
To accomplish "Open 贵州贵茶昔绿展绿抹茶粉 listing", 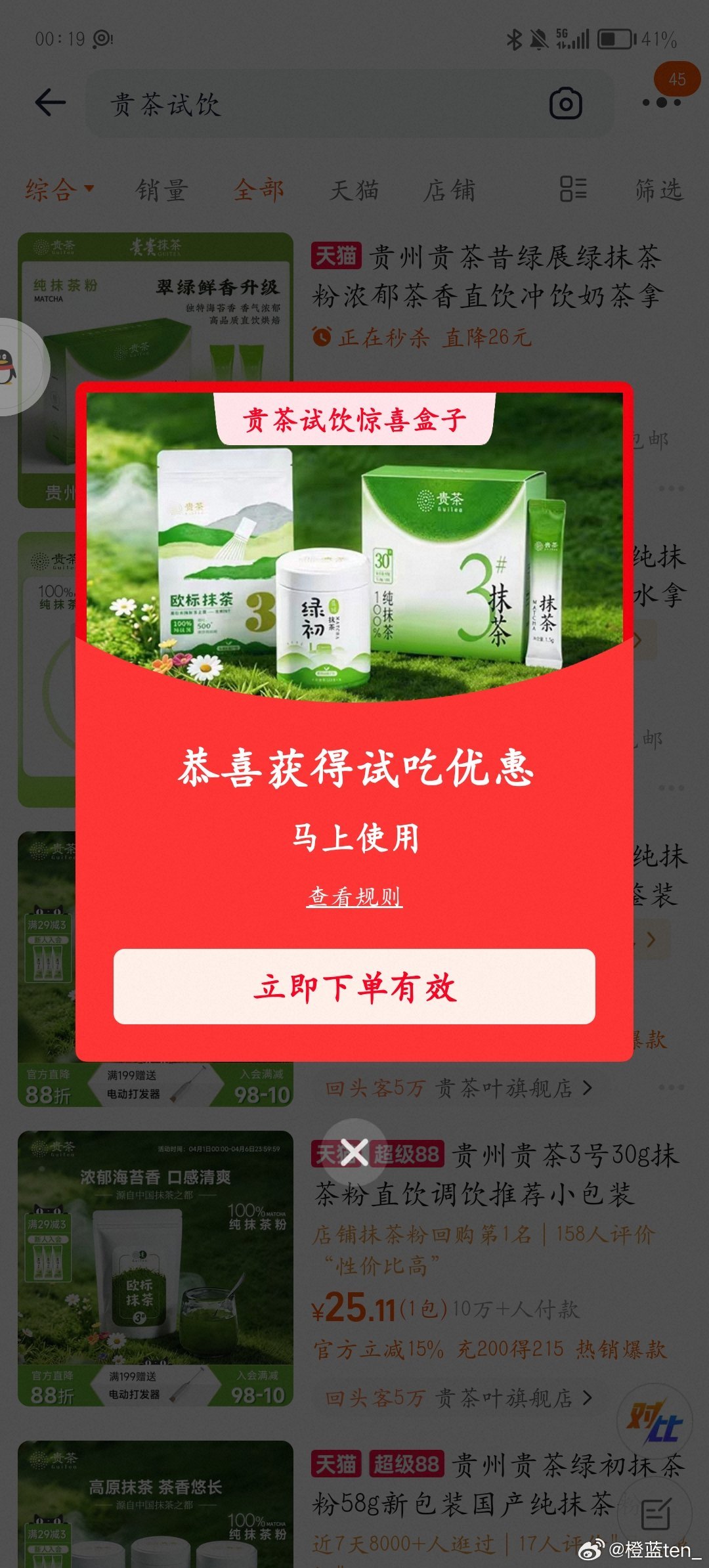I will click(486, 276).
